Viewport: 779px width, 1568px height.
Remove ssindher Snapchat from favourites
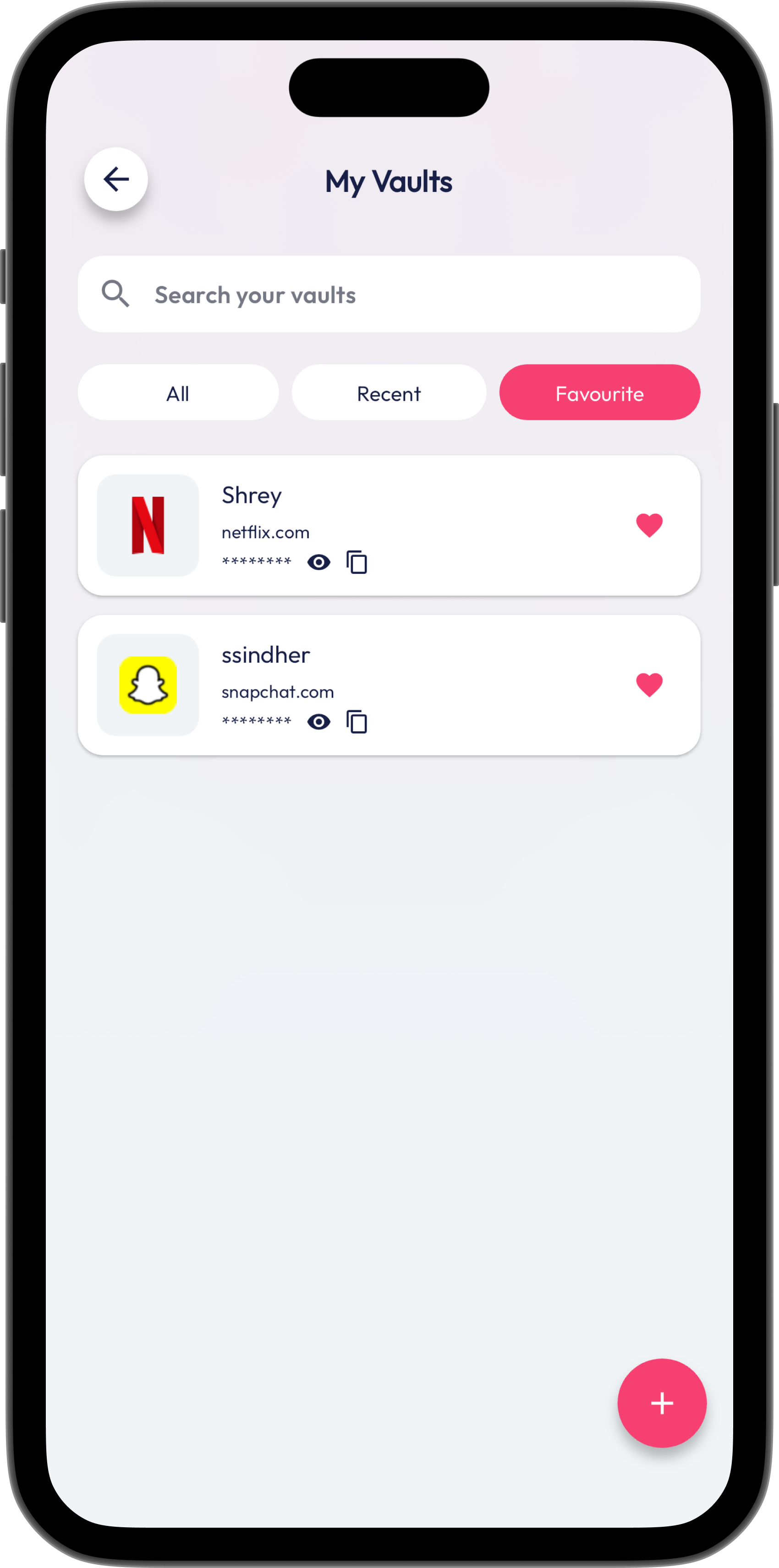649,685
